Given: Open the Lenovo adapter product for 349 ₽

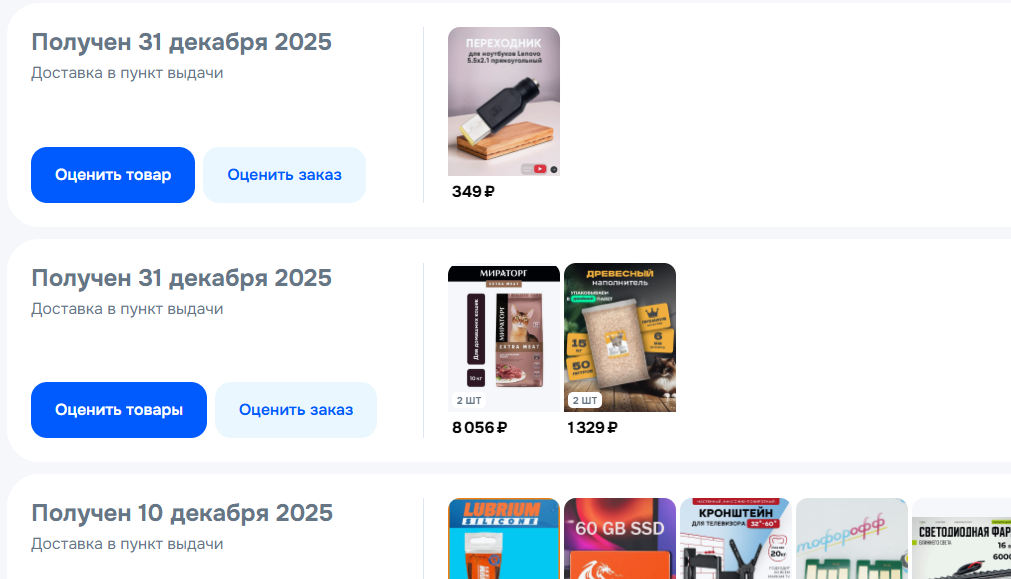Looking at the screenshot, I should point(504,102).
